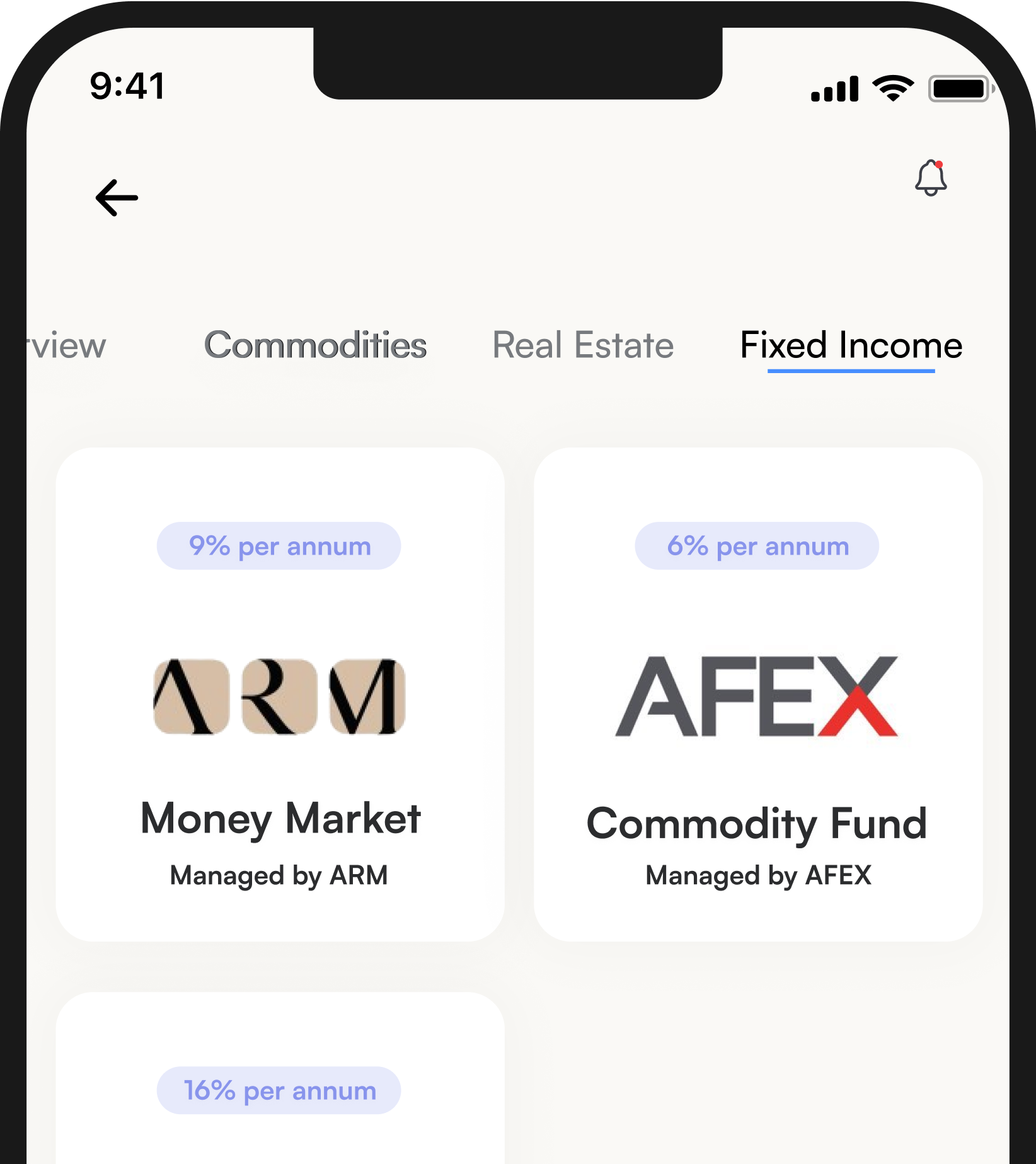Open the Commodity Fund card by AFEX
The height and width of the screenshot is (1164, 1036).
click(x=757, y=694)
